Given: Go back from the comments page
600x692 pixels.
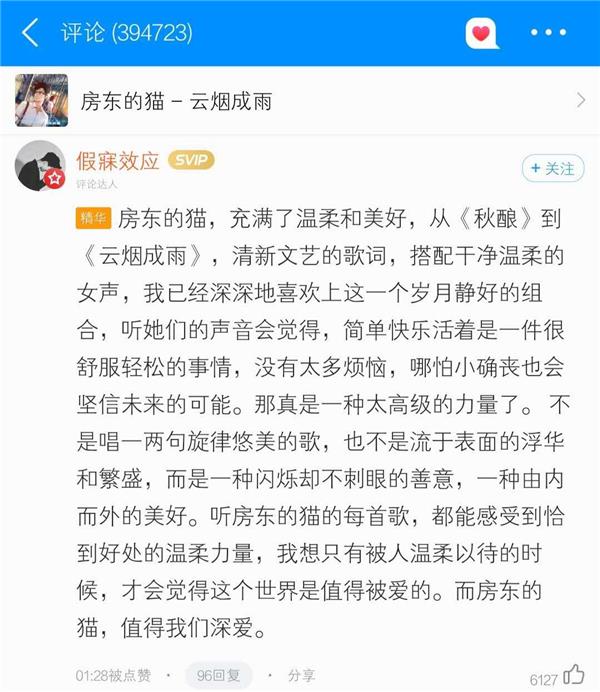Looking at the screenshot, I should pyautogui.click(x=30, y=33).
